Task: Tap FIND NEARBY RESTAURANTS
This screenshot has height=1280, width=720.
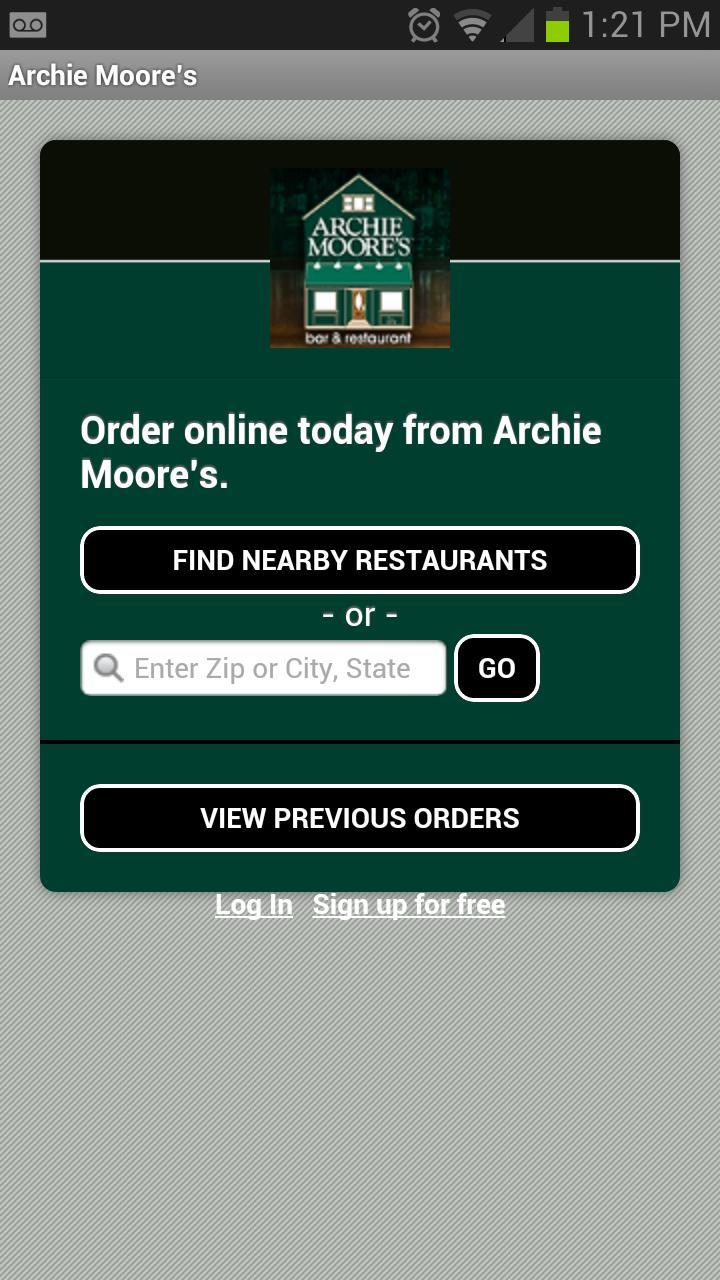Action: point(359,560)
